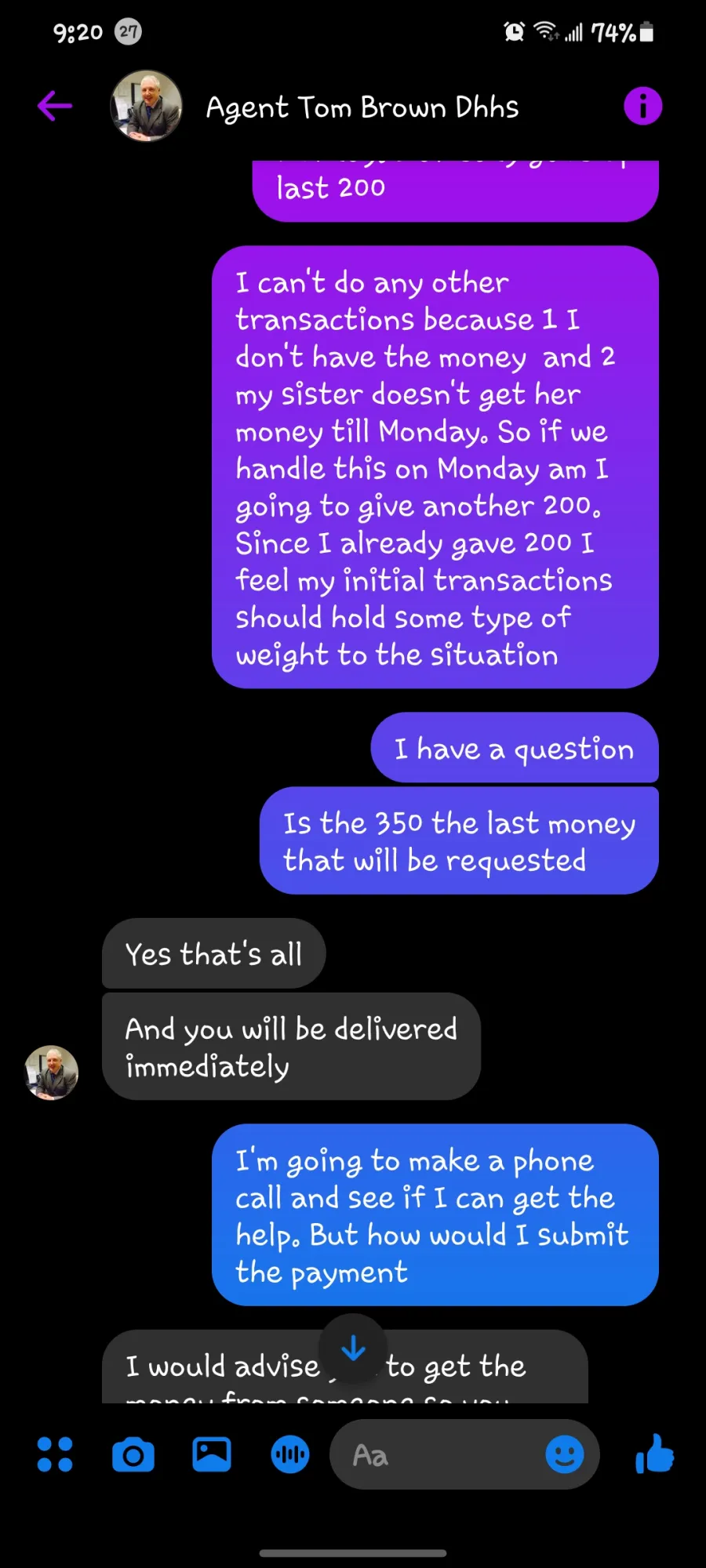This screenshot has width=706, height=1568.
Task: Open the emoji picker
Action: 565,1455
